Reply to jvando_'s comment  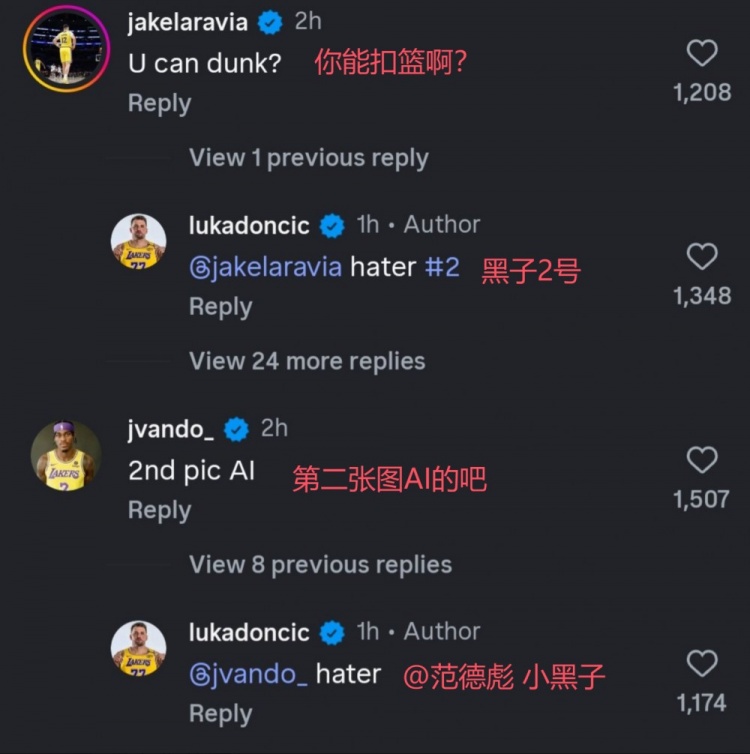[159, 510]
